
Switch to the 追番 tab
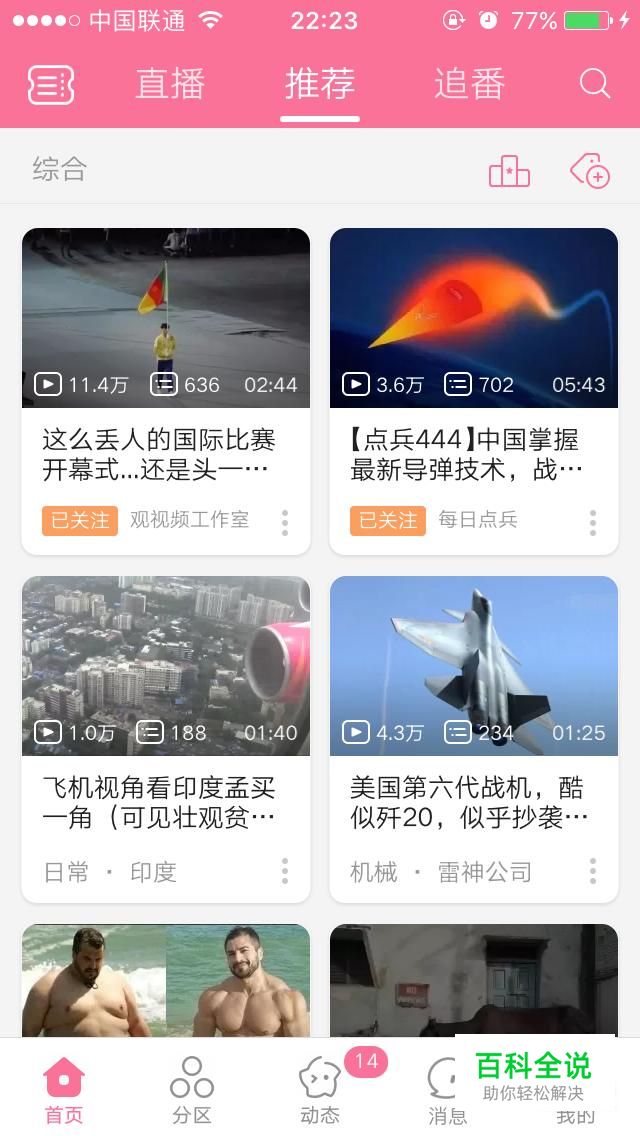pyautogui.click(x=469, y=84)
